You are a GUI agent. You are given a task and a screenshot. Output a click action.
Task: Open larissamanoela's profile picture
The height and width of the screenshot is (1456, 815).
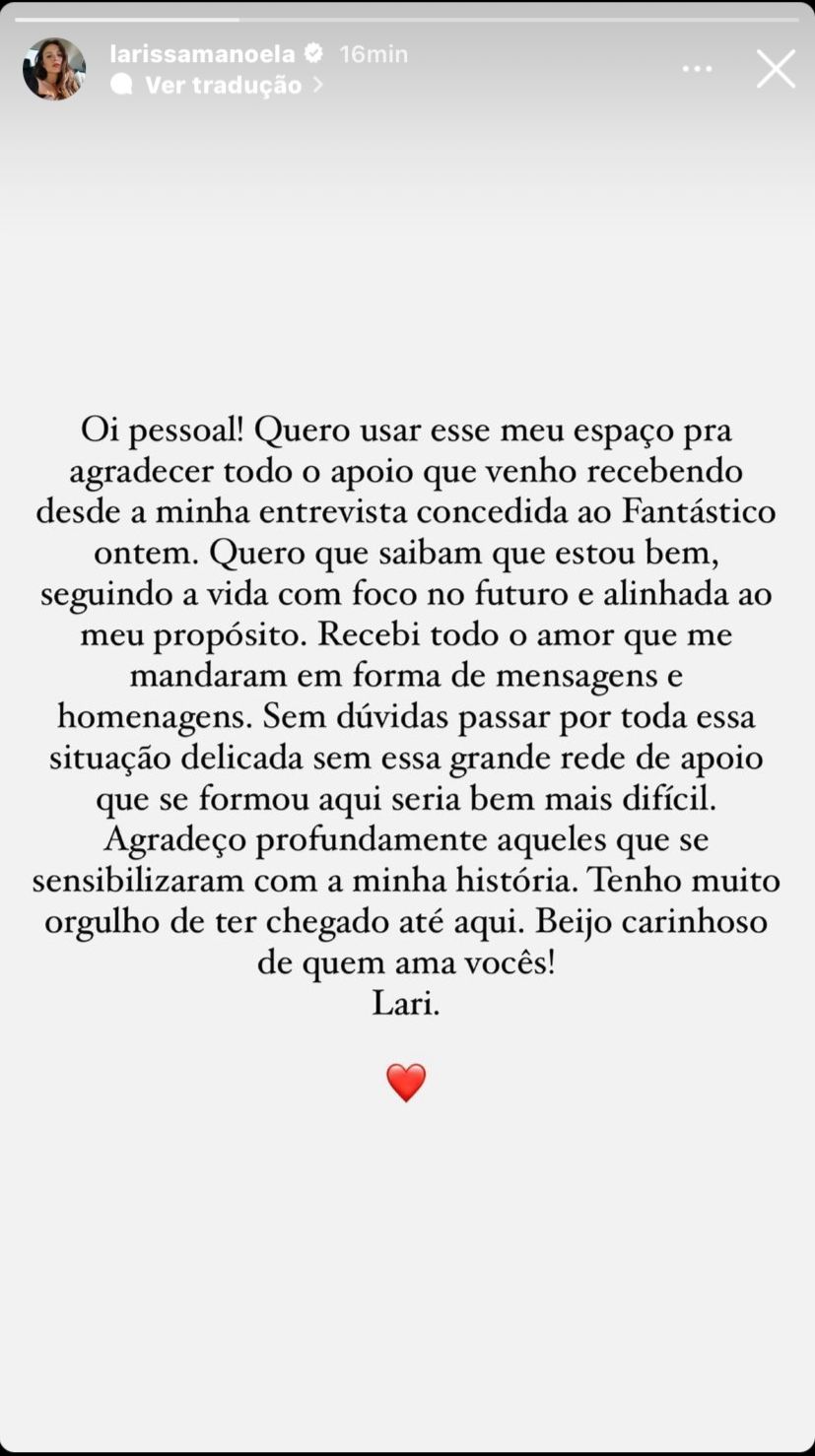coord(54,69)
